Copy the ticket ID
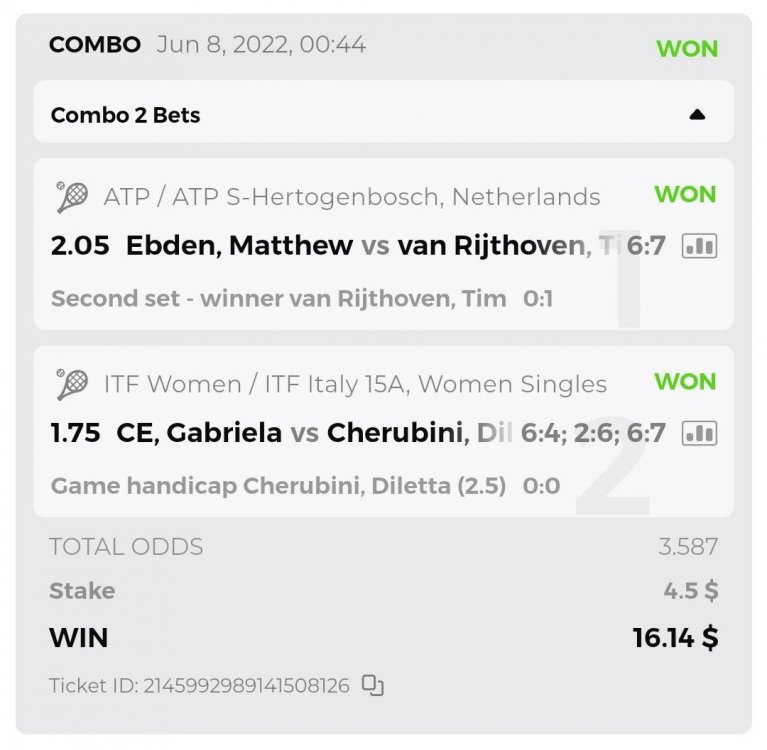 tap(373, 685)
